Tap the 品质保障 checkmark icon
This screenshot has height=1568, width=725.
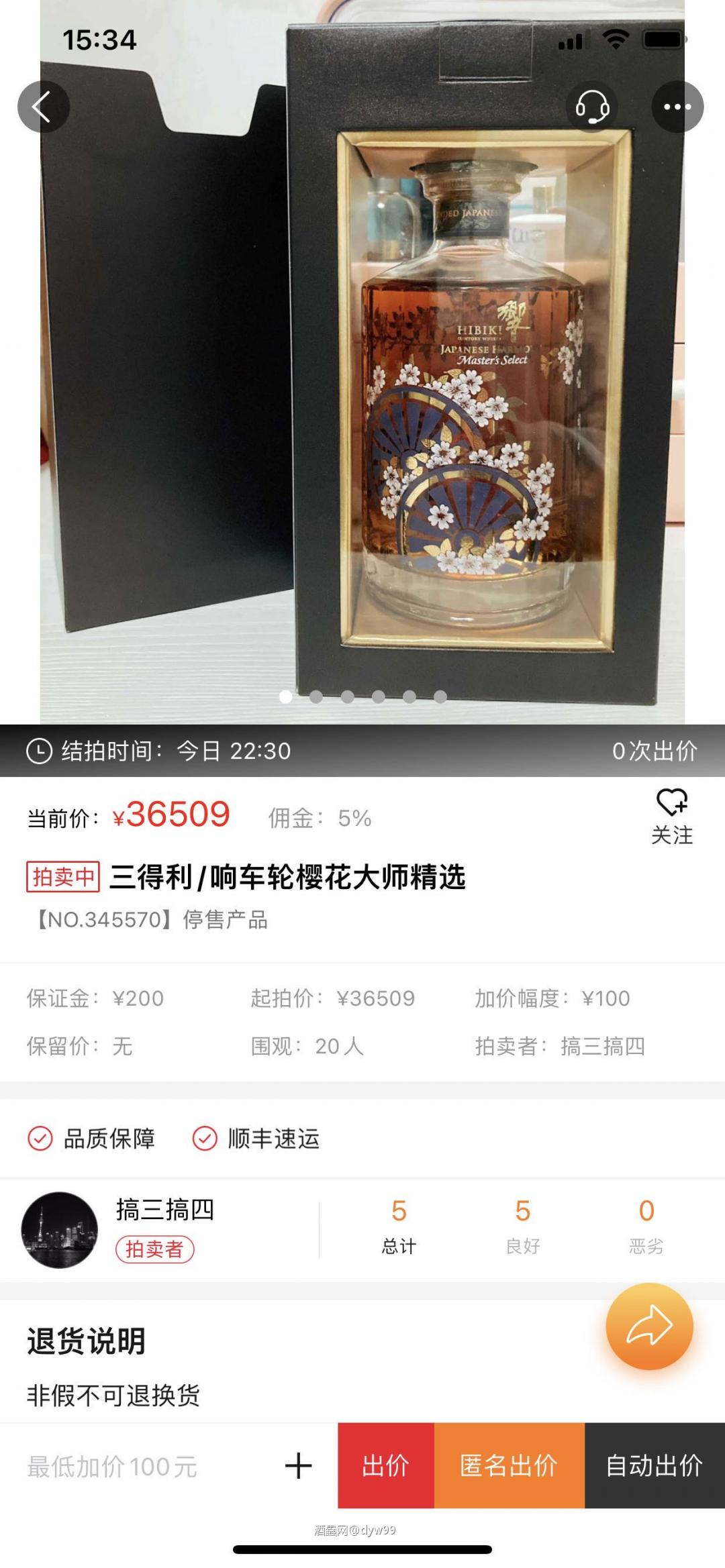point(42,1138)
